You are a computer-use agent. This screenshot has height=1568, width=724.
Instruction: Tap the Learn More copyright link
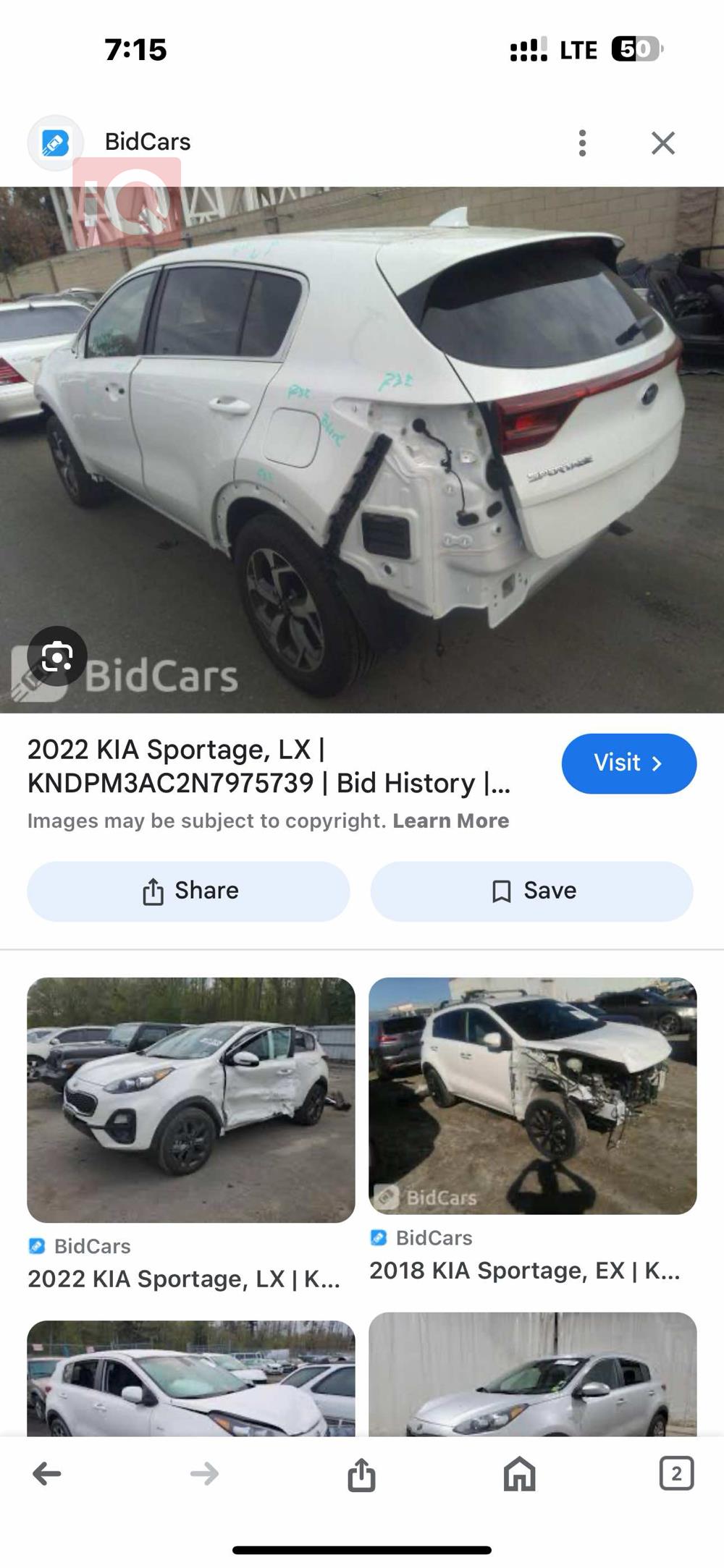point(450,821)
